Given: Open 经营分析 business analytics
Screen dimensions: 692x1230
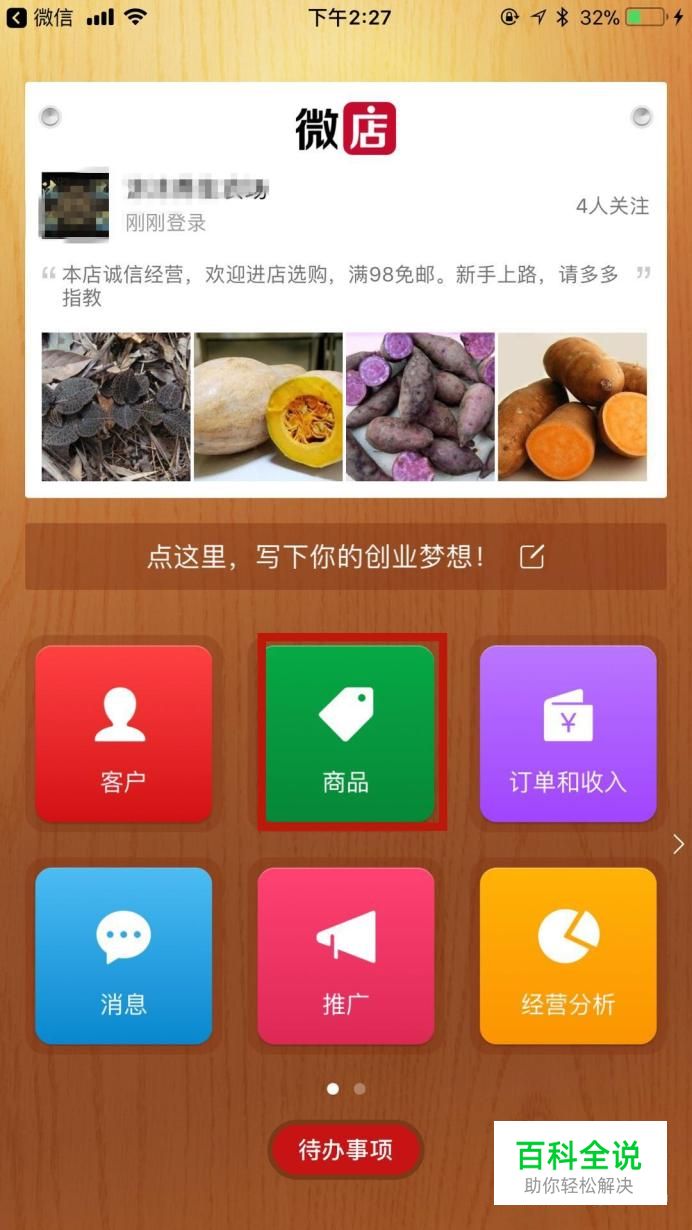Looking at the screenshot, I should point(568,955).
